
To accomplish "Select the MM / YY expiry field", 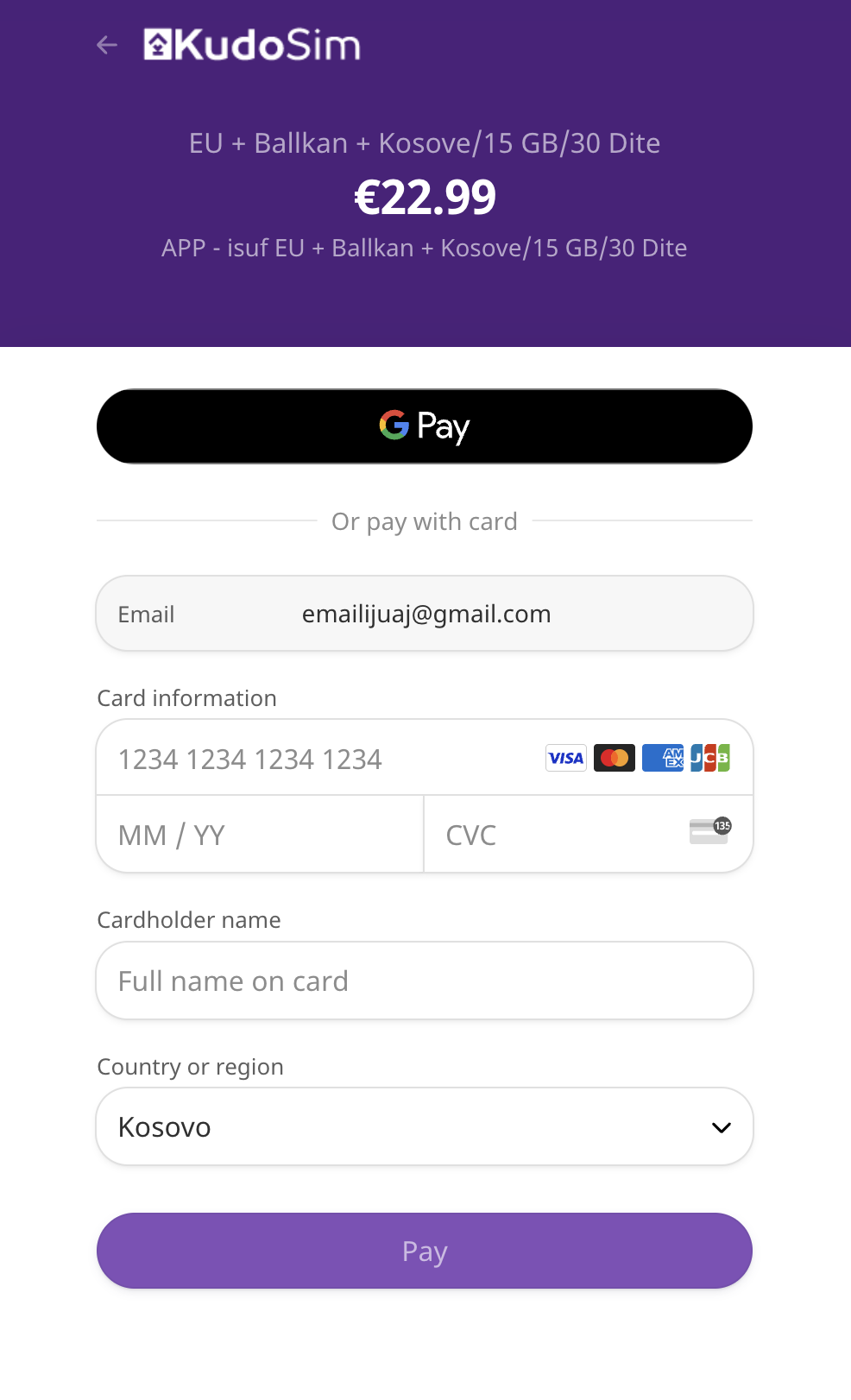I will [260, 835].
